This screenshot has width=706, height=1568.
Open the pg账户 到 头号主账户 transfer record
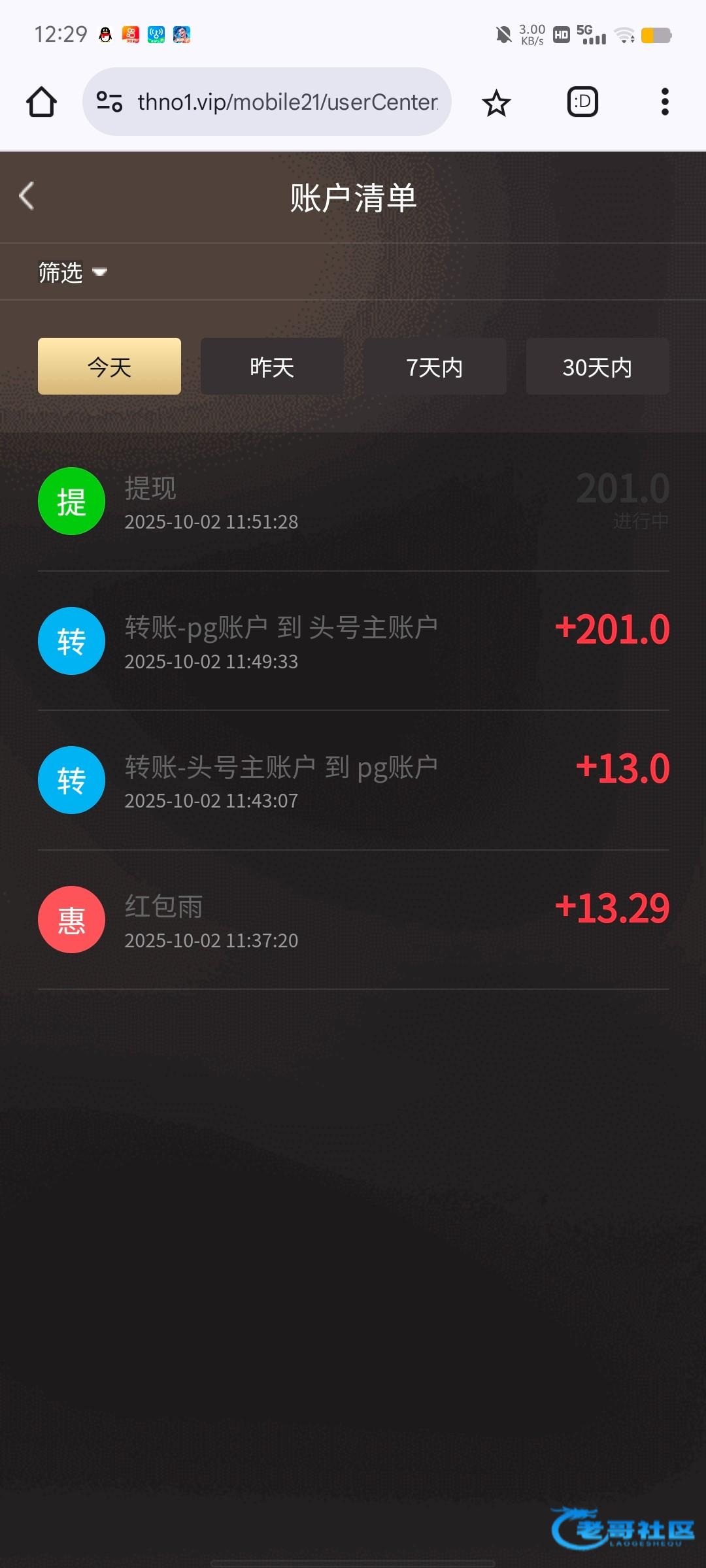pos(353,642)
